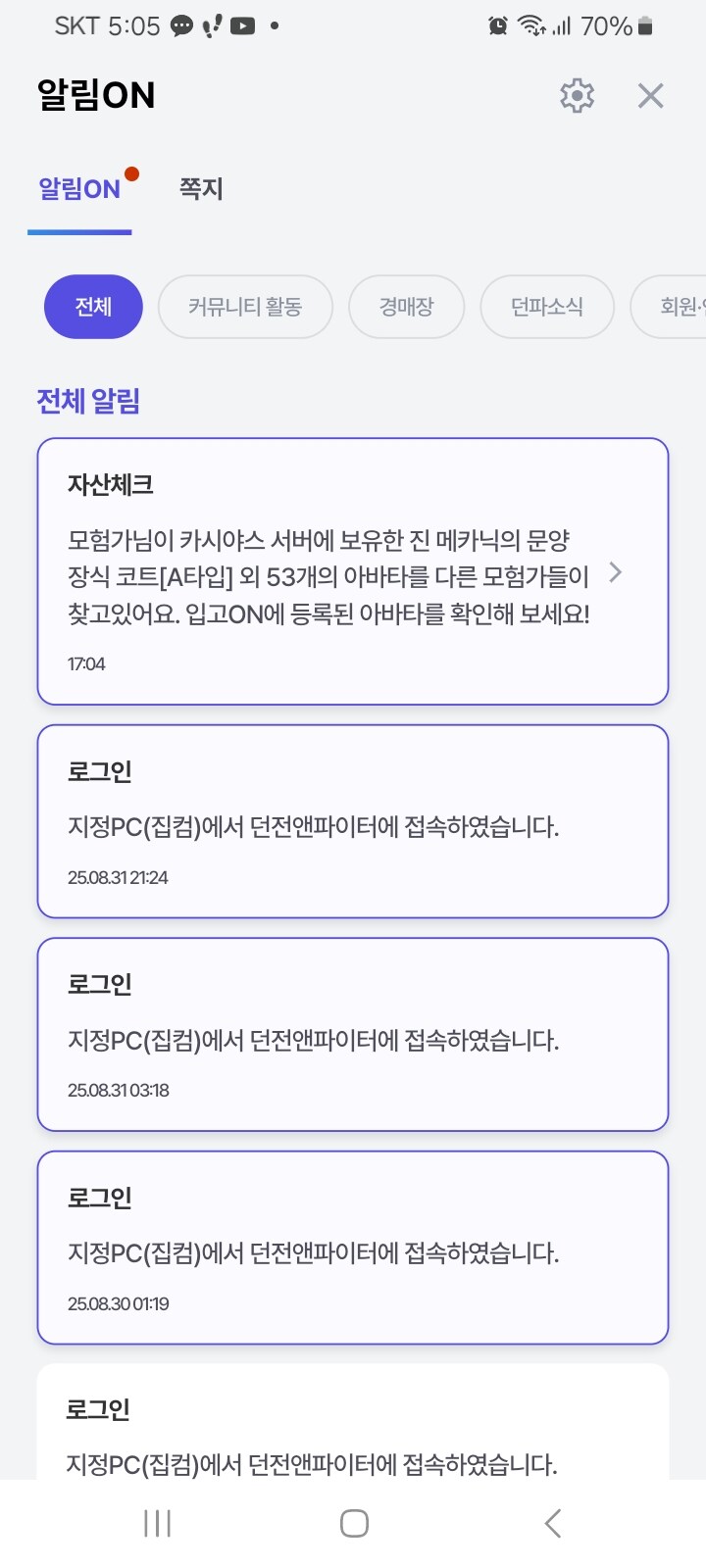Filter notifications by 던파소식

click(x=546, y=307)
